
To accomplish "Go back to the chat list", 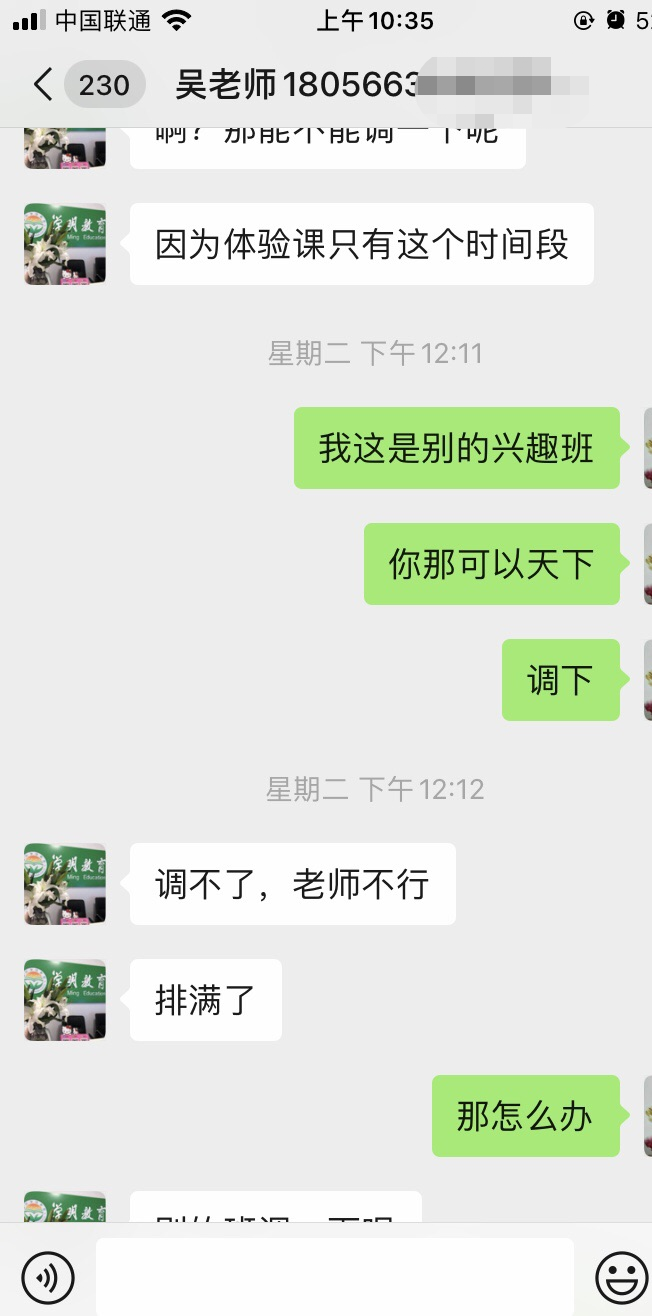I will (x=42, y=85).
